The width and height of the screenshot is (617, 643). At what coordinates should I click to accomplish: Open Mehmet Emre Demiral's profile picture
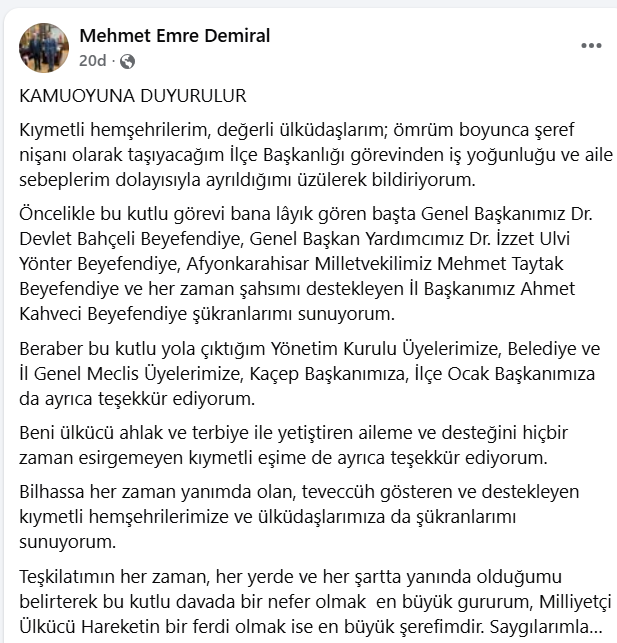44,47
